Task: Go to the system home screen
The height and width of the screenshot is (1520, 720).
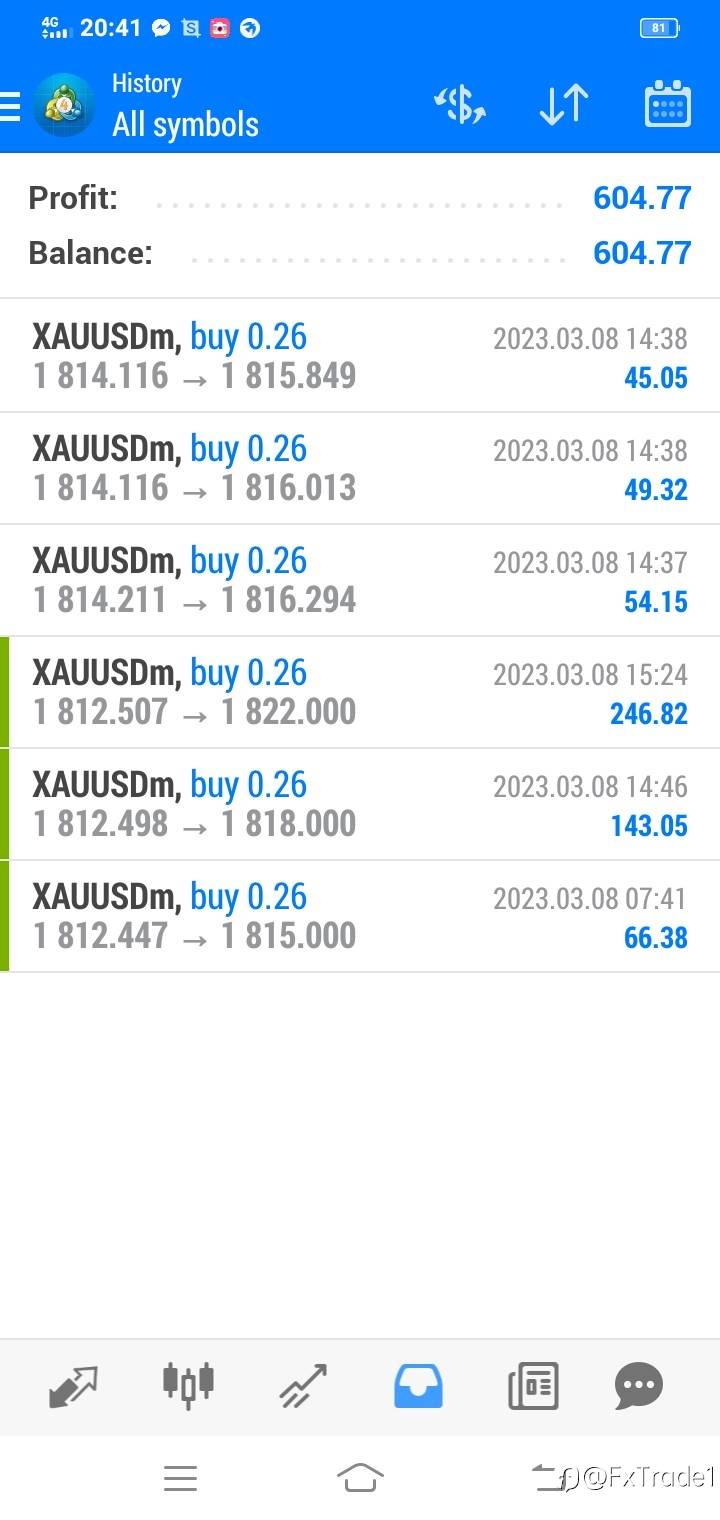Action: coord(360,1477)
